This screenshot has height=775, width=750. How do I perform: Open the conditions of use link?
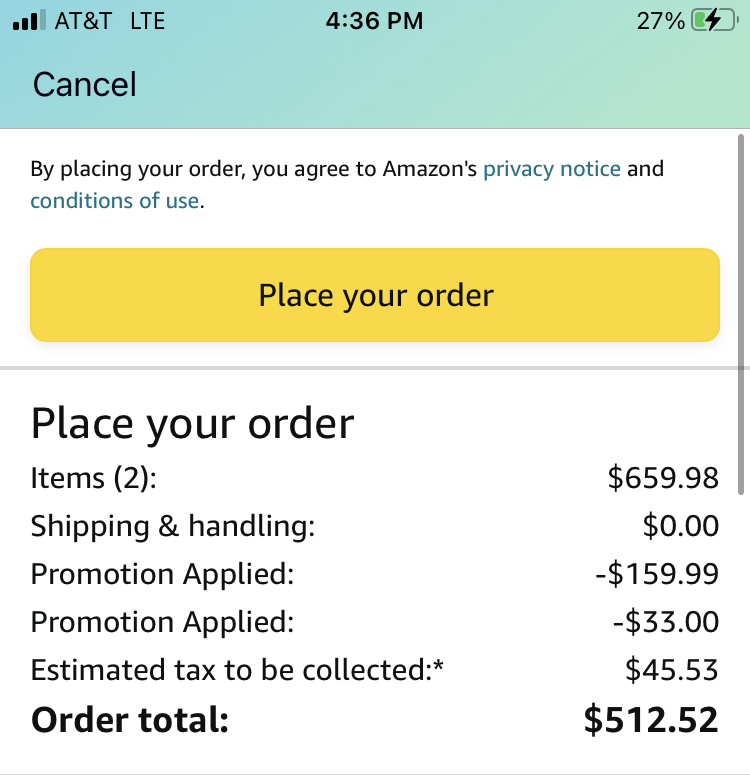(x=114, y=201)
